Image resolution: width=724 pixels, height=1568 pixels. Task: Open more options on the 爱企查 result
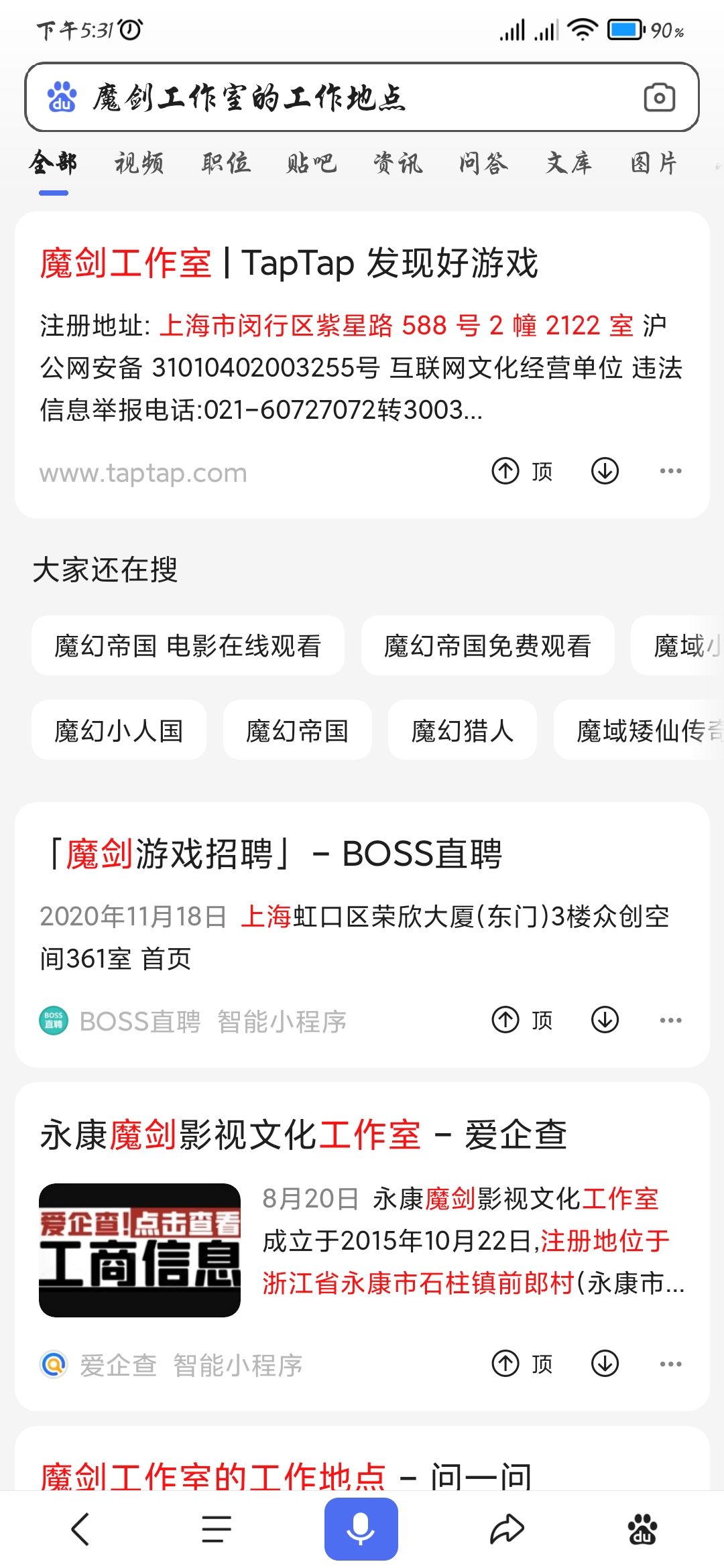coord(670,1364)
